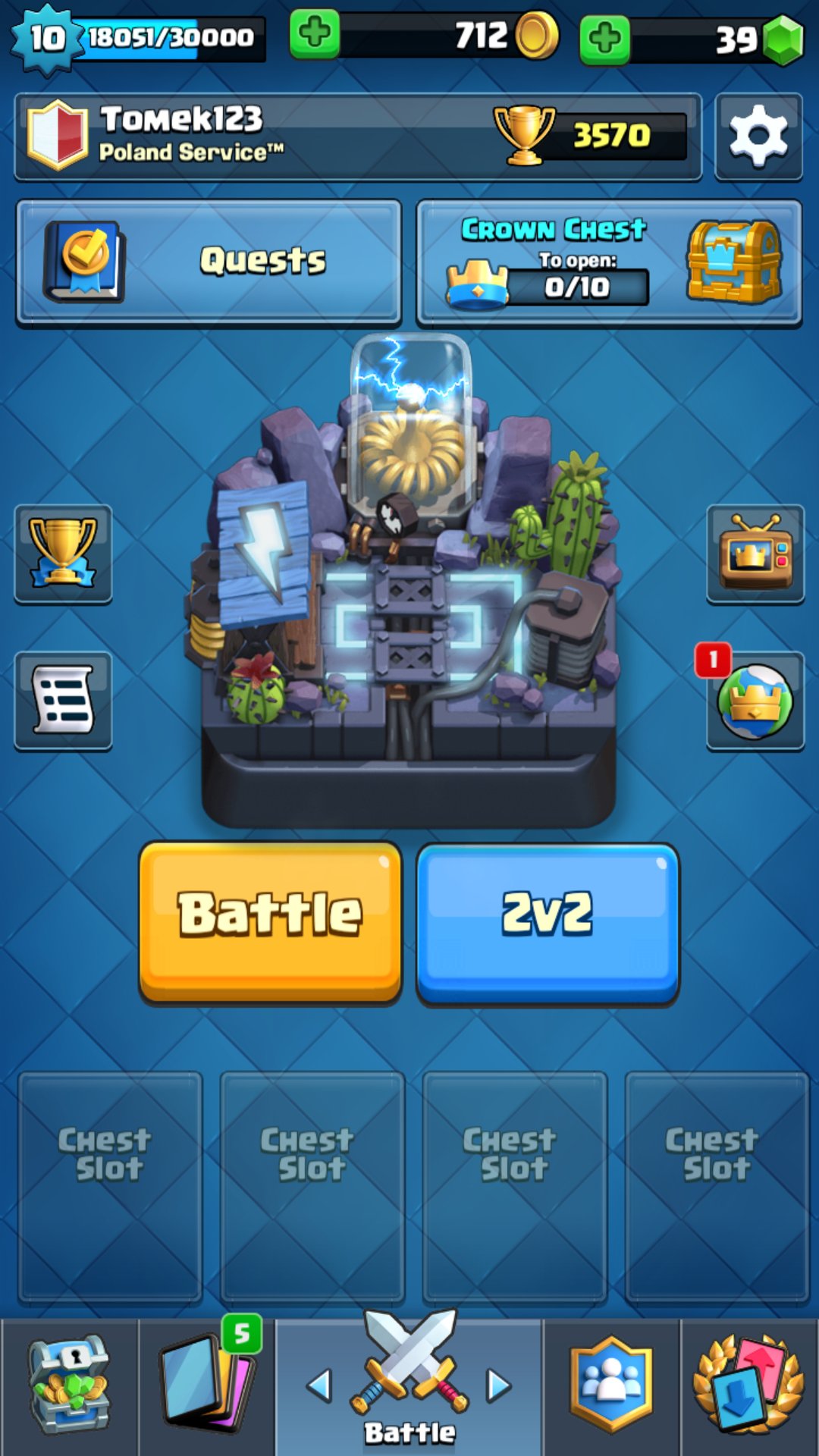Add gold with the green plus
This screenshot has width=819, height=1456.
click(315, 34)
